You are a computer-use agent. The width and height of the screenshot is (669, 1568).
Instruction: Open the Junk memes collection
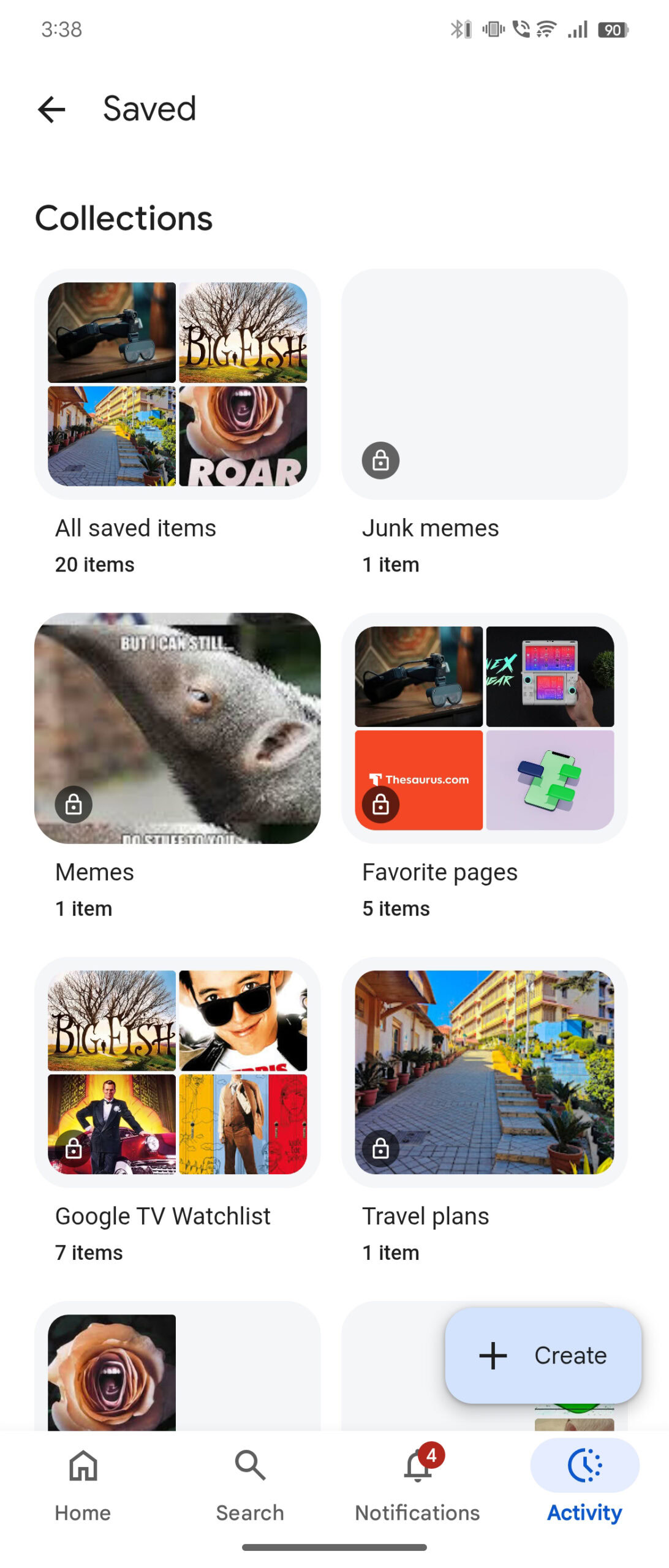pos(484,385)
